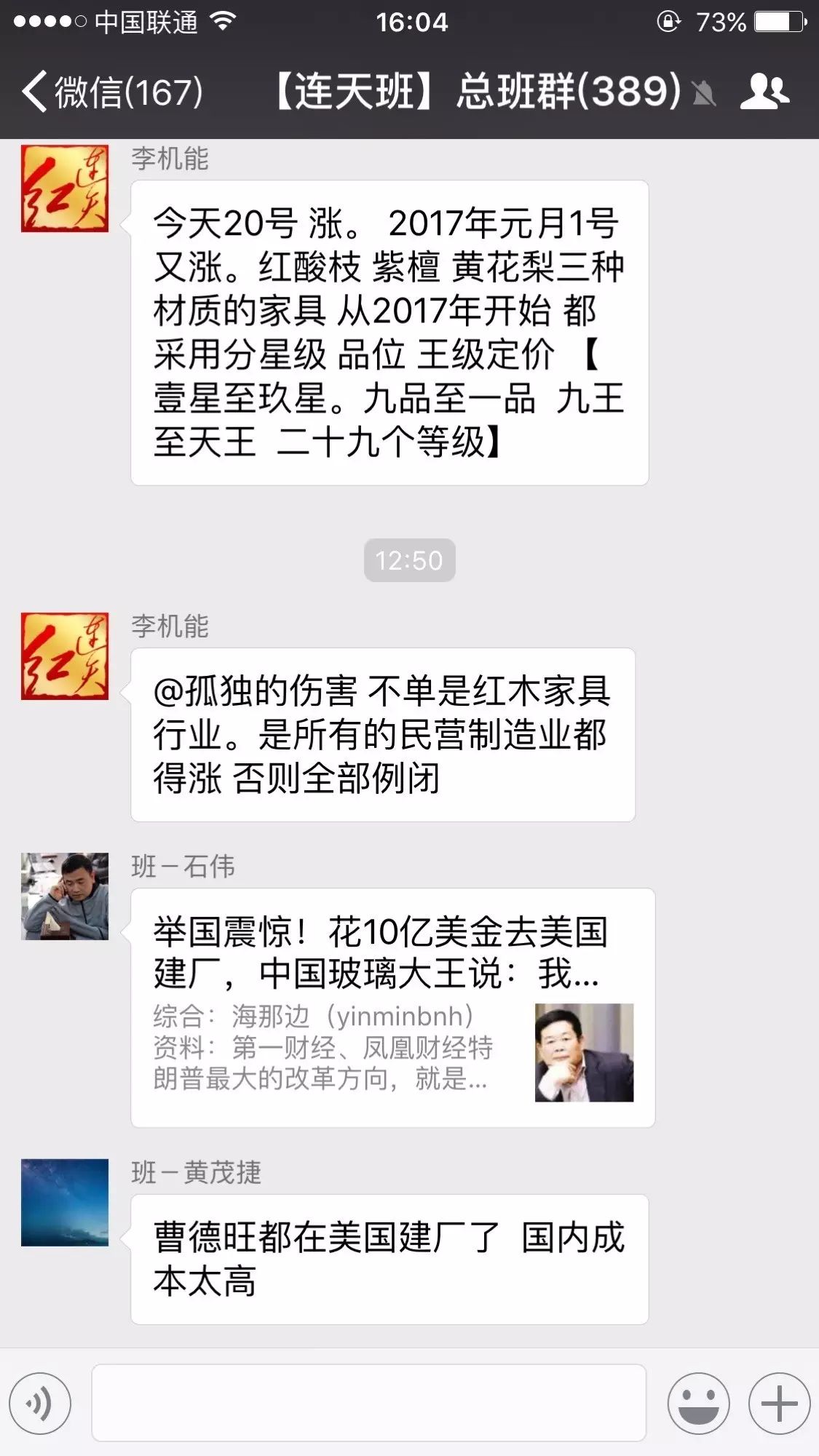View 班-黄茂捷's profile avatar
This screenshot has width=819, height=1456.
[x=65, y=1202]
